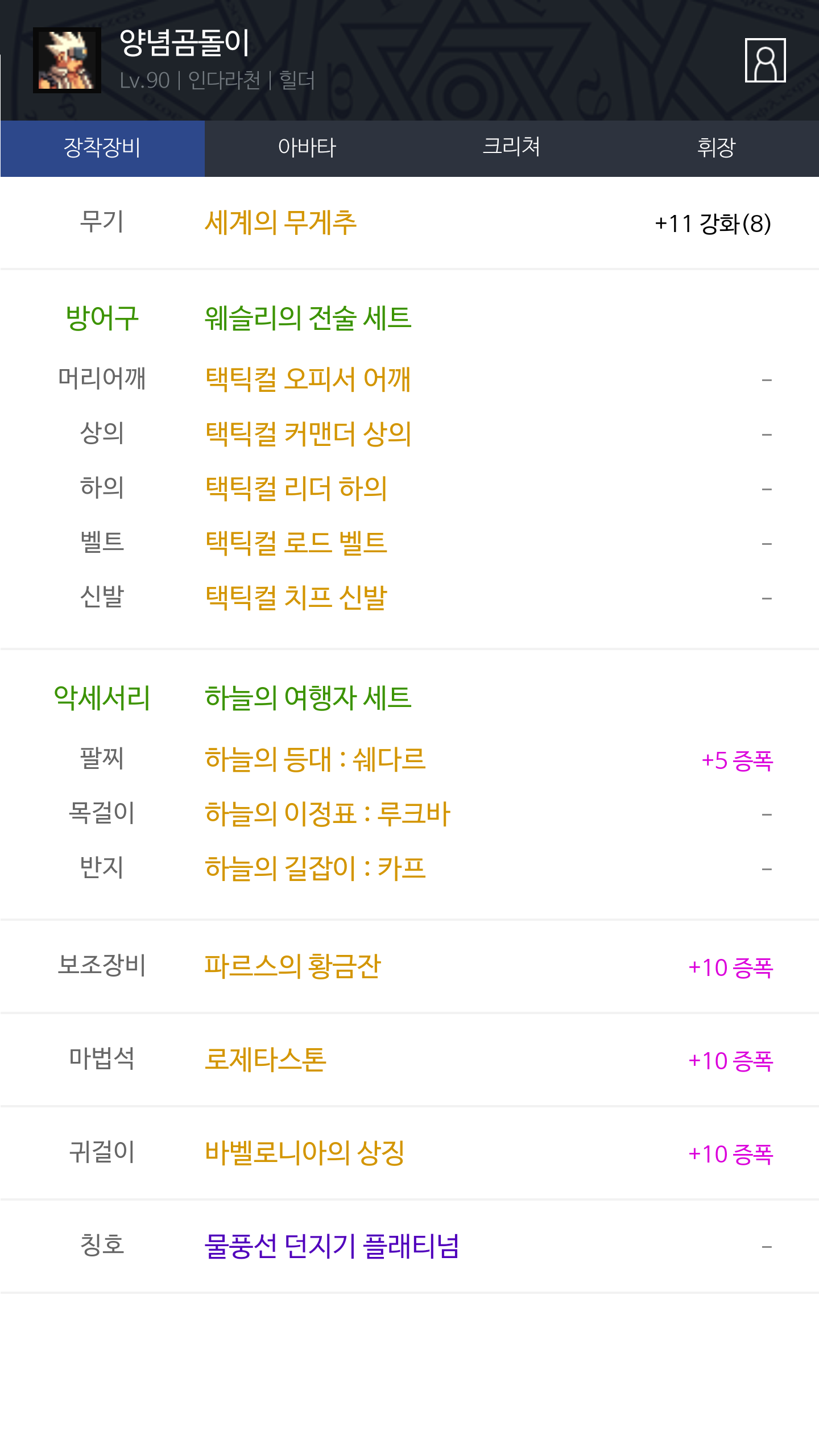819x1456 pixels.
Task: Open 택틱컬 커맨더 상의 item
Action: 308,433
